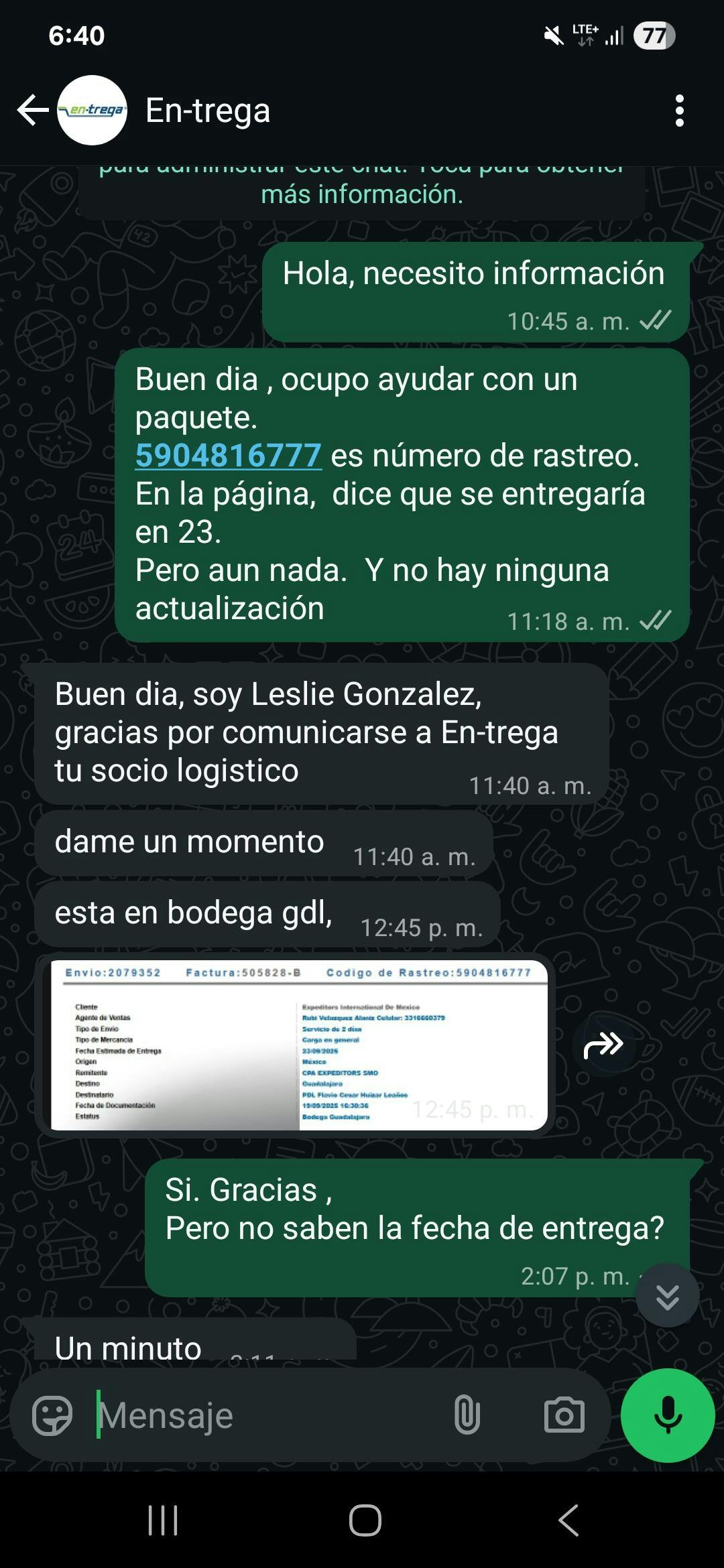Open En-trega chat info from title
Screen dimensions: 724x1568
click(x=208, y=111)
